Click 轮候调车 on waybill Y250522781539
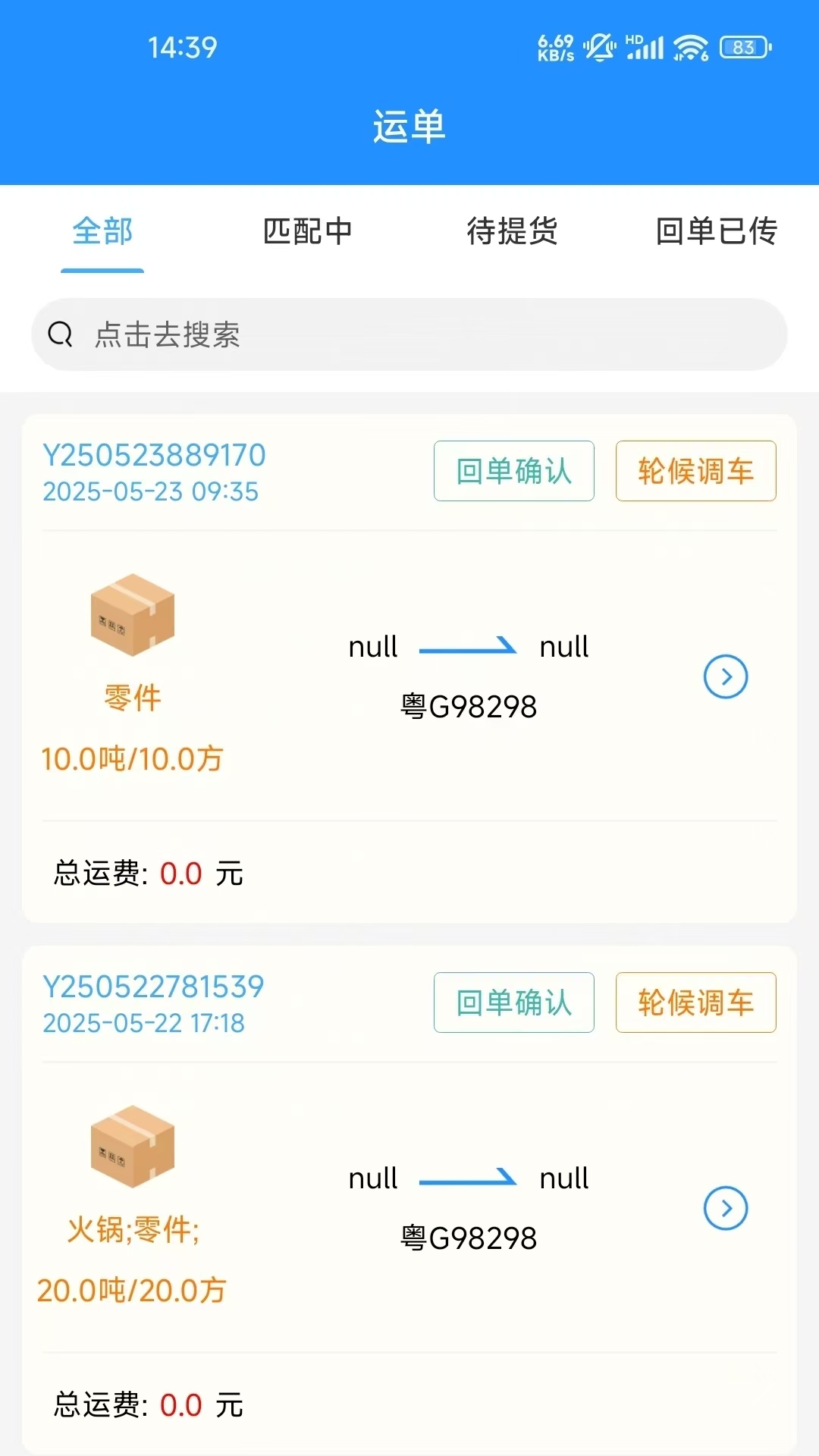Viewport: 819px width, 1456px height. click(x=695, y=1003)
